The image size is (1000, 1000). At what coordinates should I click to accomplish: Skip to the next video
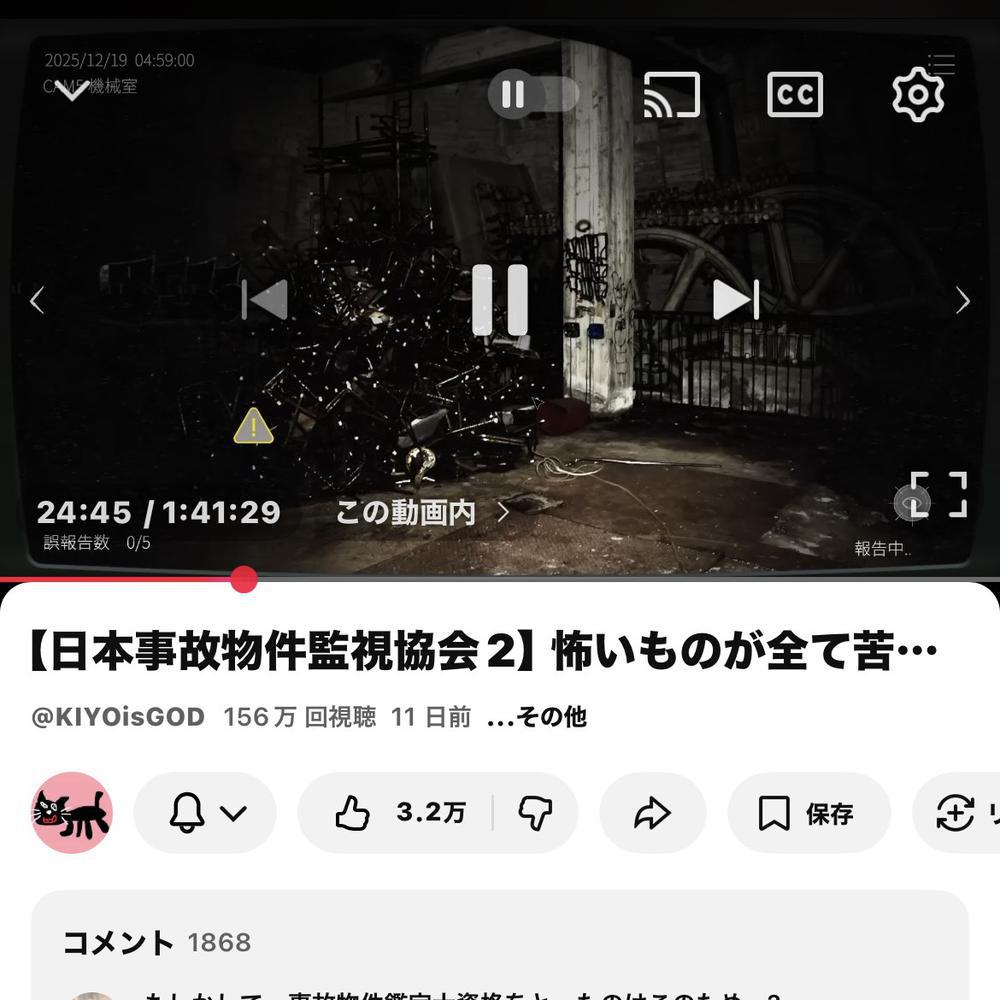coord(735,300)
